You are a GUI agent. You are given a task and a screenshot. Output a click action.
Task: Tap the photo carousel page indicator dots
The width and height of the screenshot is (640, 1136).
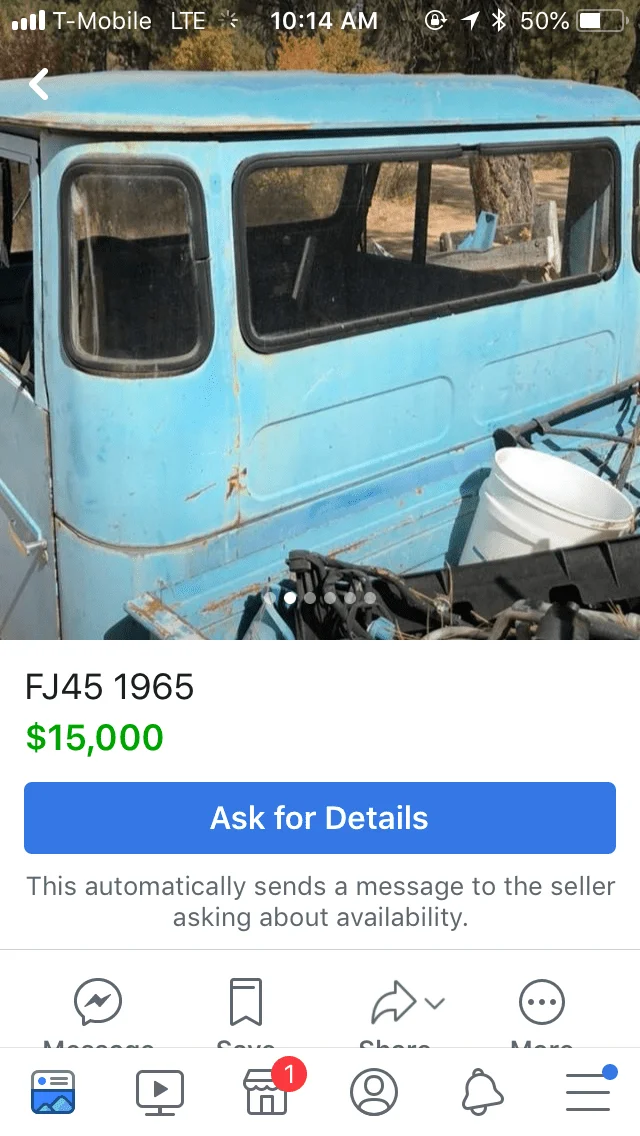tap(329, 598)
